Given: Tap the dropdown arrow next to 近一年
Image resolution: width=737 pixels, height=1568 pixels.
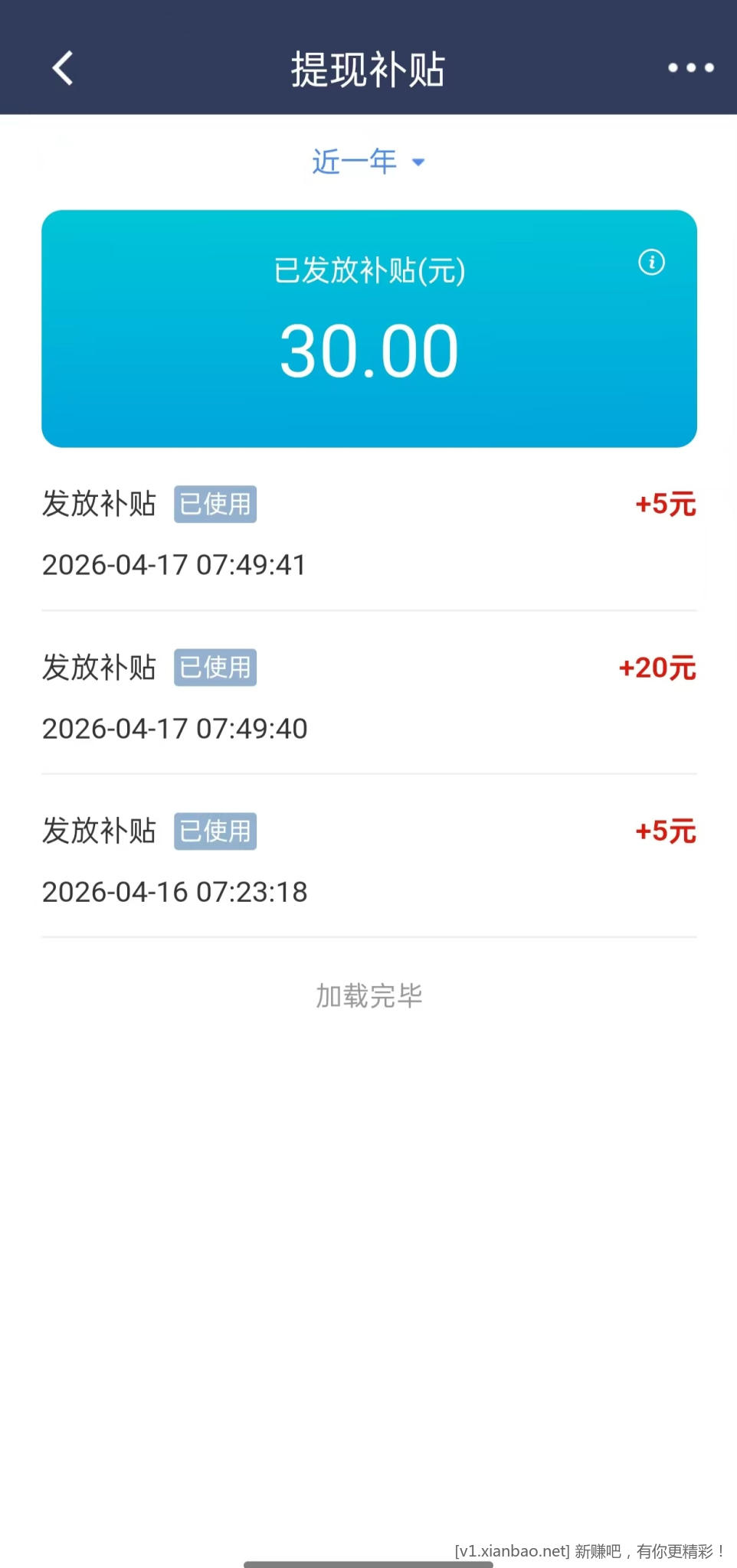Looking at the screenshot, I should pyautogui.click(x=418, y=162).
